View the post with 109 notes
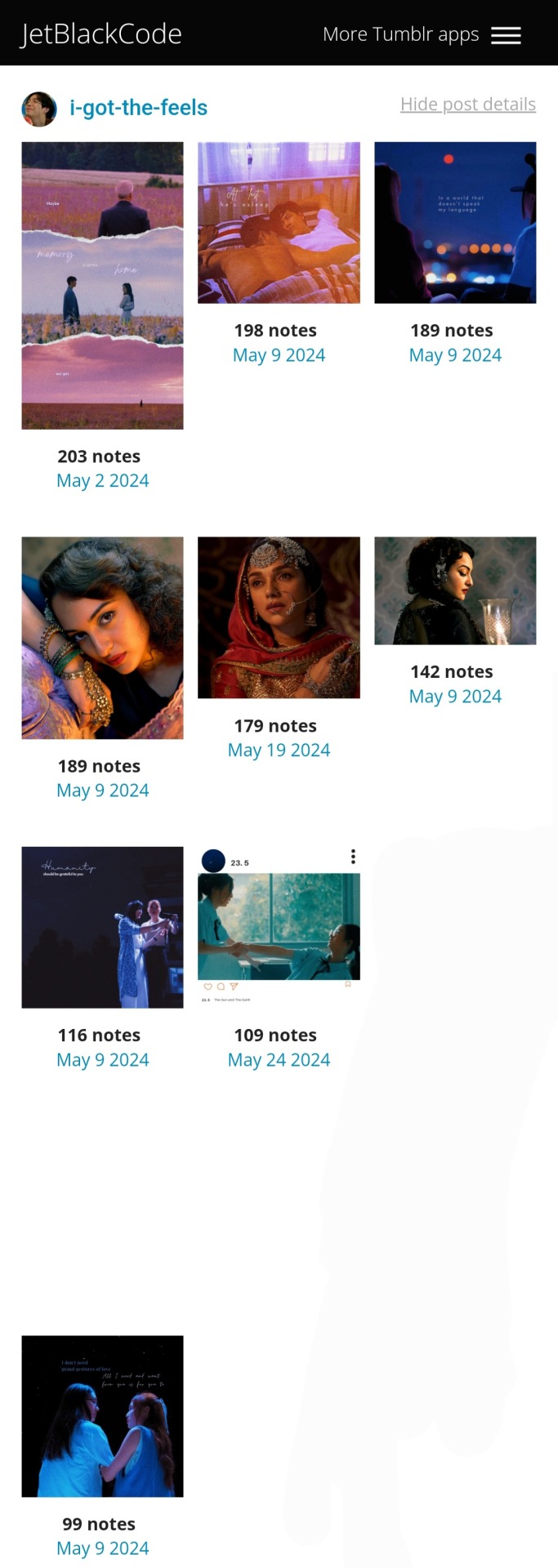The width and height of the screenshot is (558, 1568). pos(279,927)
